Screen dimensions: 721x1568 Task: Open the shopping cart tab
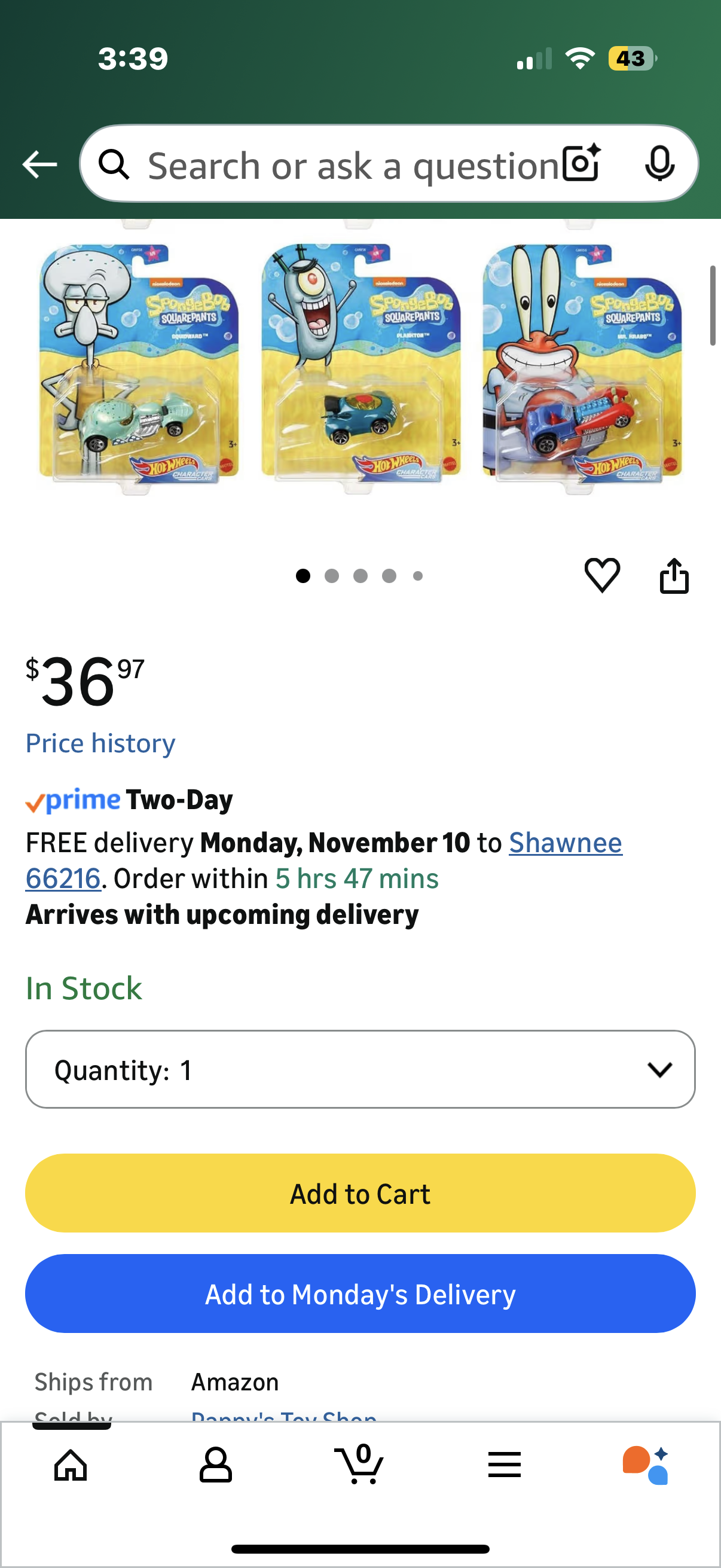coord(359,1465)
